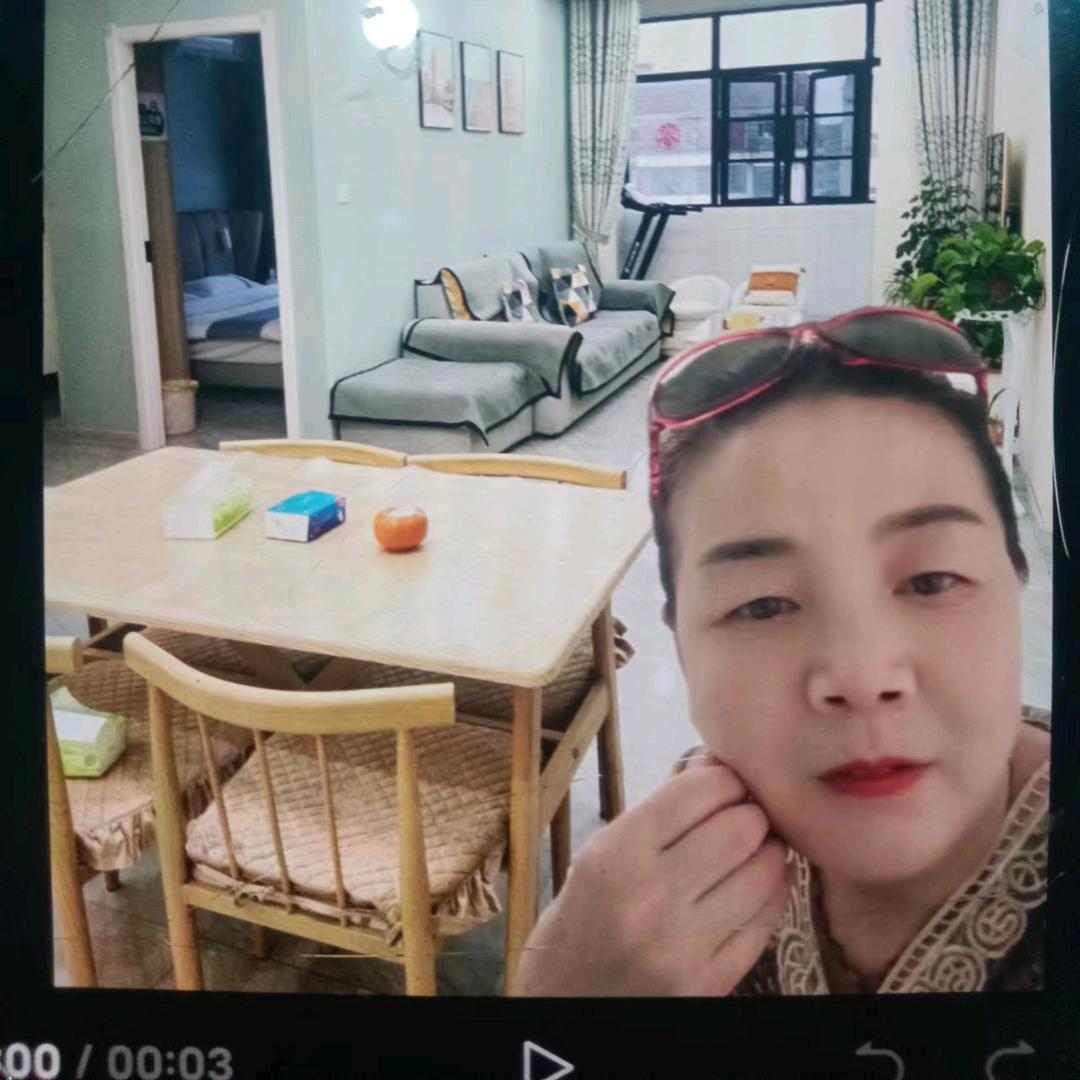Undo the last edit
Screen dimensions: 1080x1080
click(x=880, y=1063)
